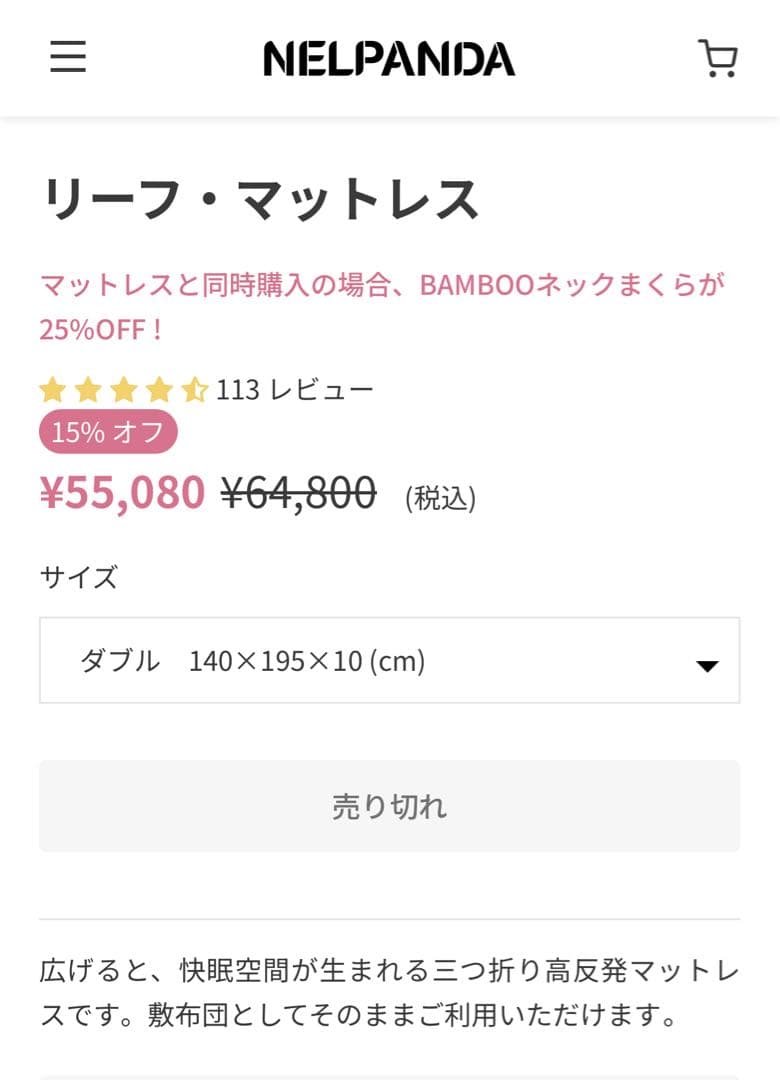Click the NELPANDA store logo
The image size is (780, 1080).
389,58
